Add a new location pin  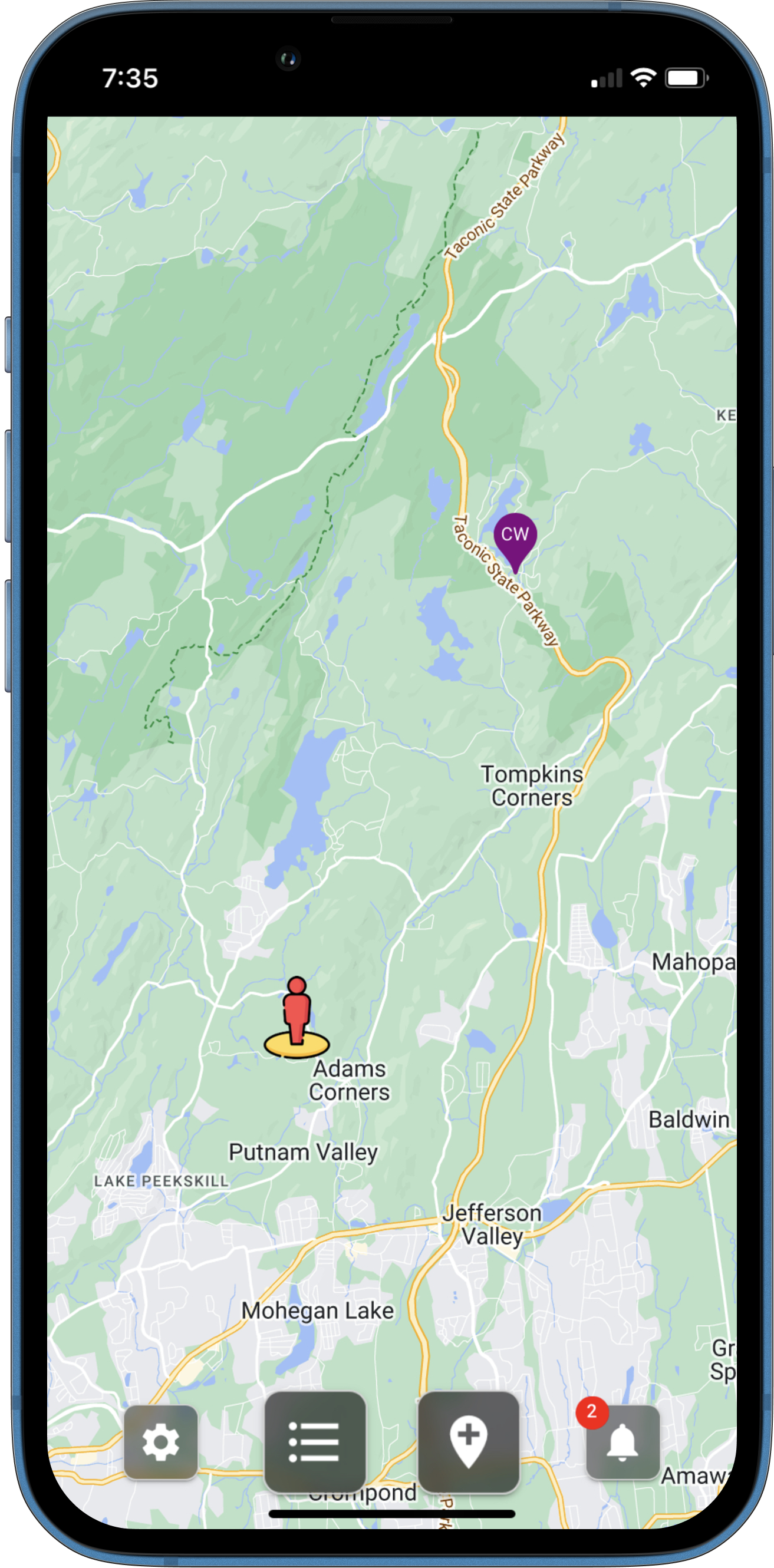pos(468,1441)
